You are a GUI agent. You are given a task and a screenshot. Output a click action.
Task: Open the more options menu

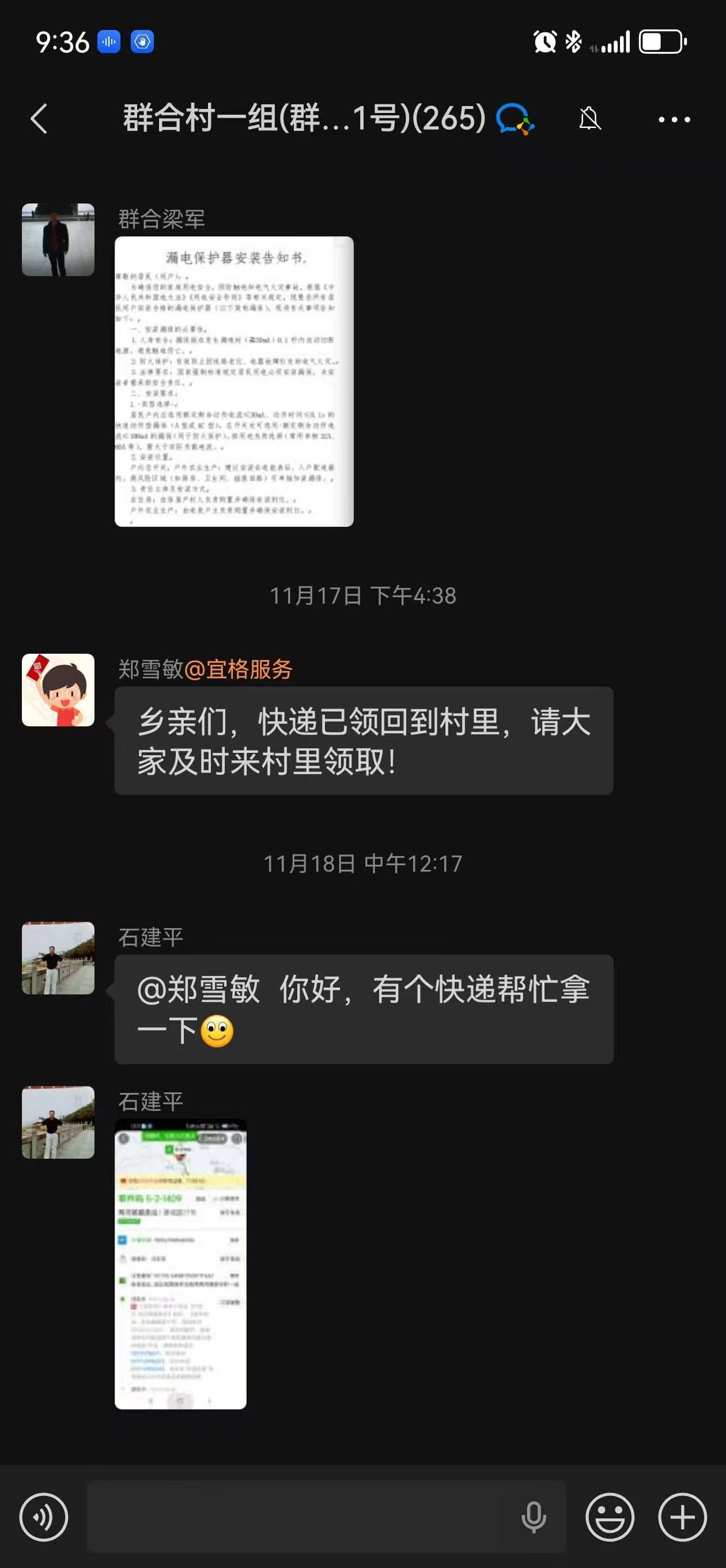coord(675,119)
